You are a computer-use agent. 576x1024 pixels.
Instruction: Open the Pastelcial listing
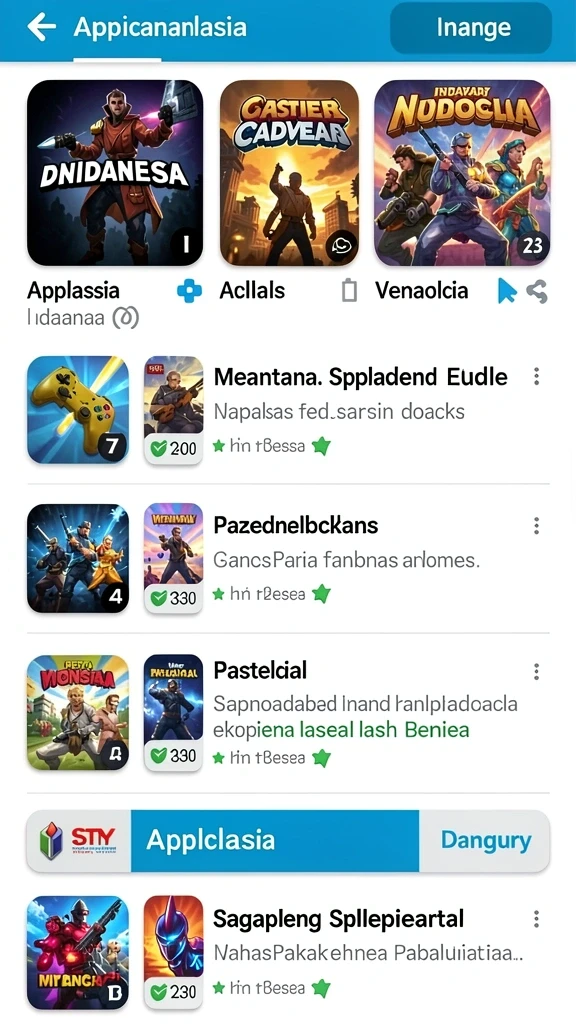tap(260, 671)
